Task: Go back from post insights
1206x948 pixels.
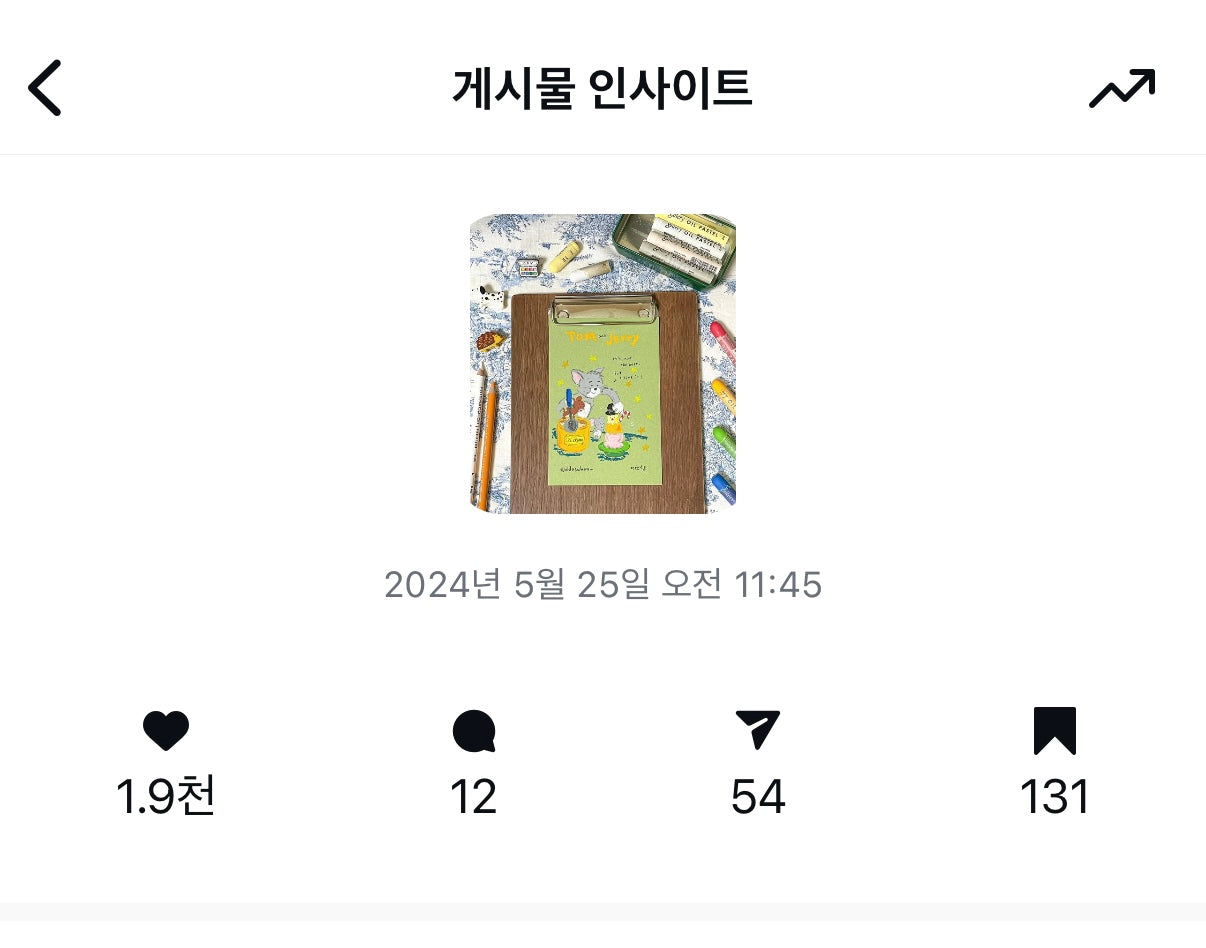Action: click(44, 88)
